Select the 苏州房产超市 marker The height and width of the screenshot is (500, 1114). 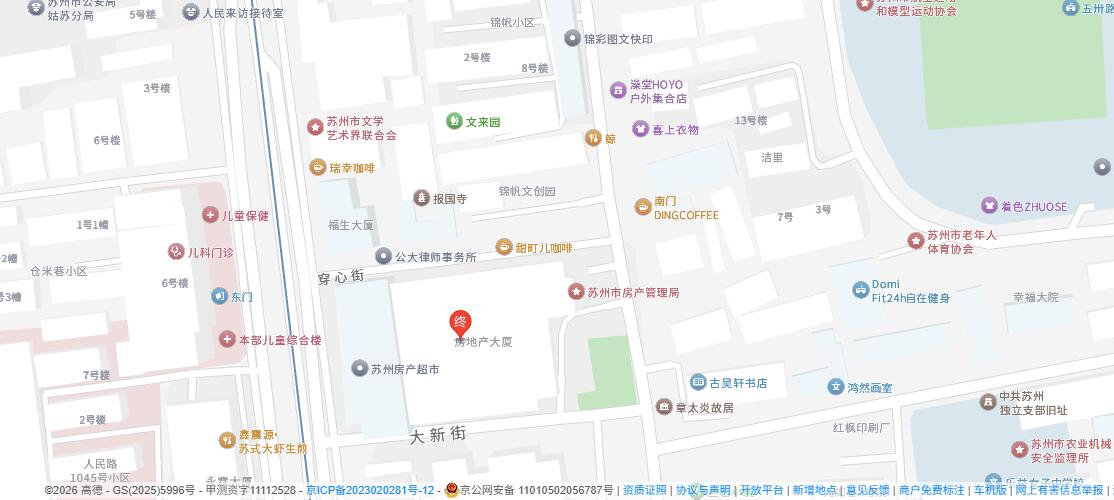tap(360, 368)
